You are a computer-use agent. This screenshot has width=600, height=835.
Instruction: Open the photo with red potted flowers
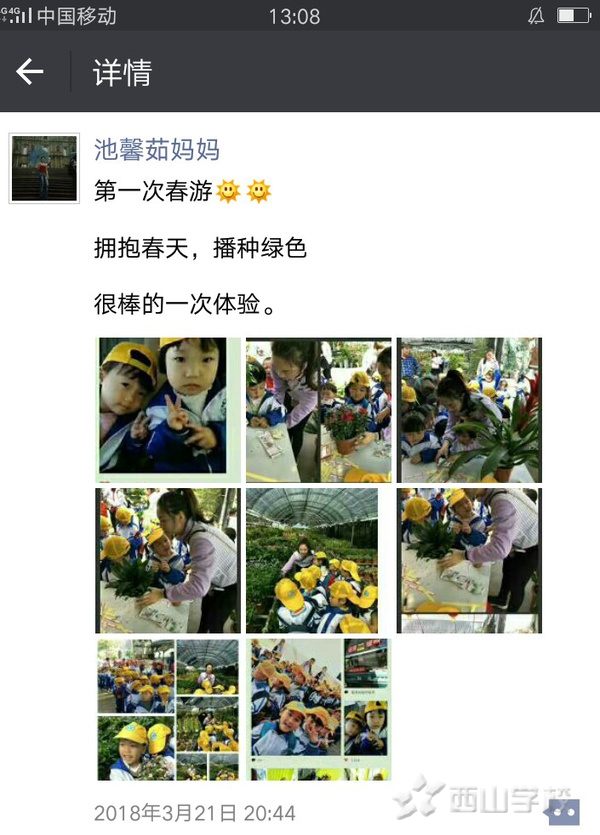[318, 410]
